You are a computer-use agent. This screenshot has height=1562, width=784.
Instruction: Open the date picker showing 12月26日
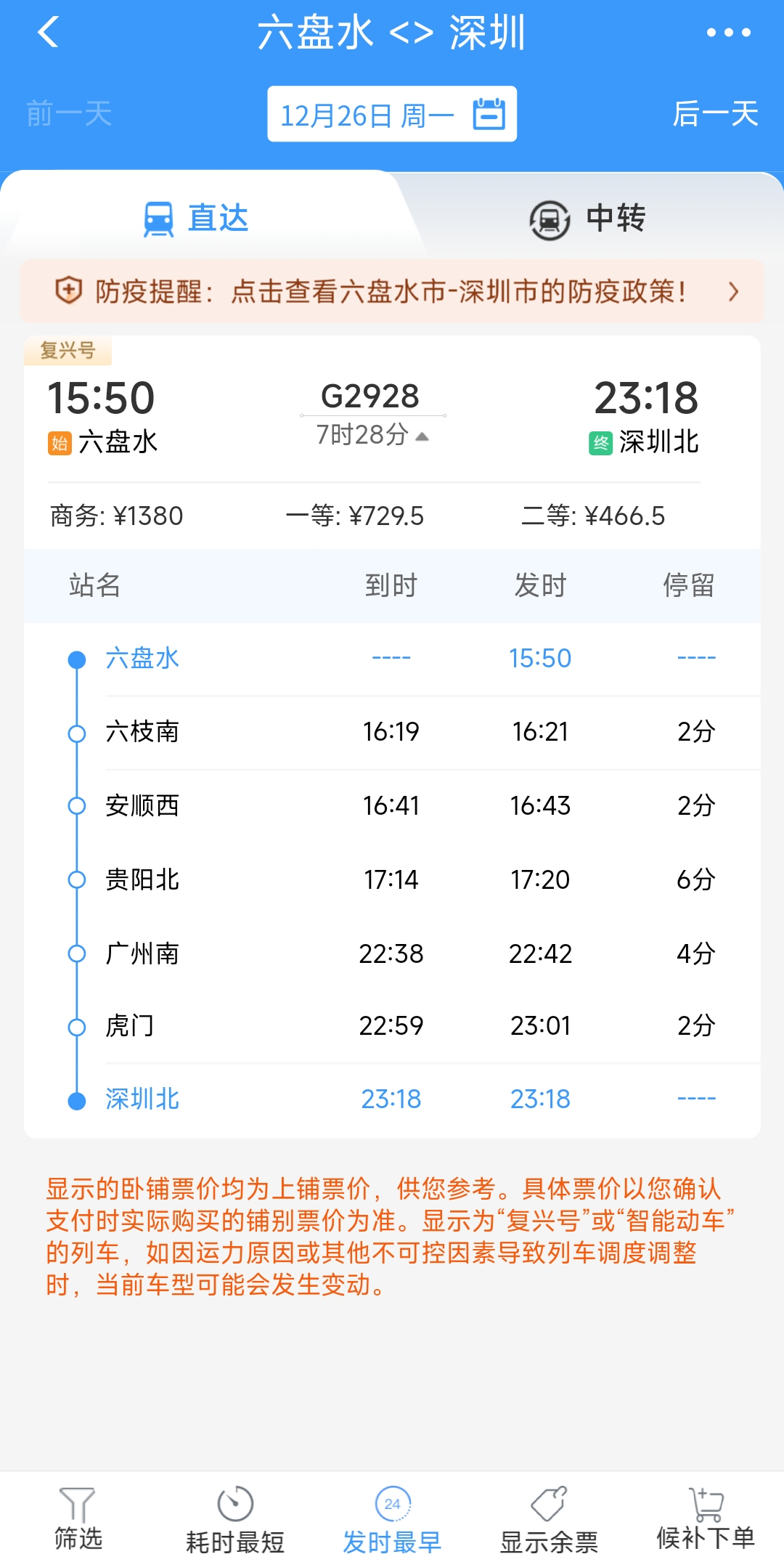[392, 114]
